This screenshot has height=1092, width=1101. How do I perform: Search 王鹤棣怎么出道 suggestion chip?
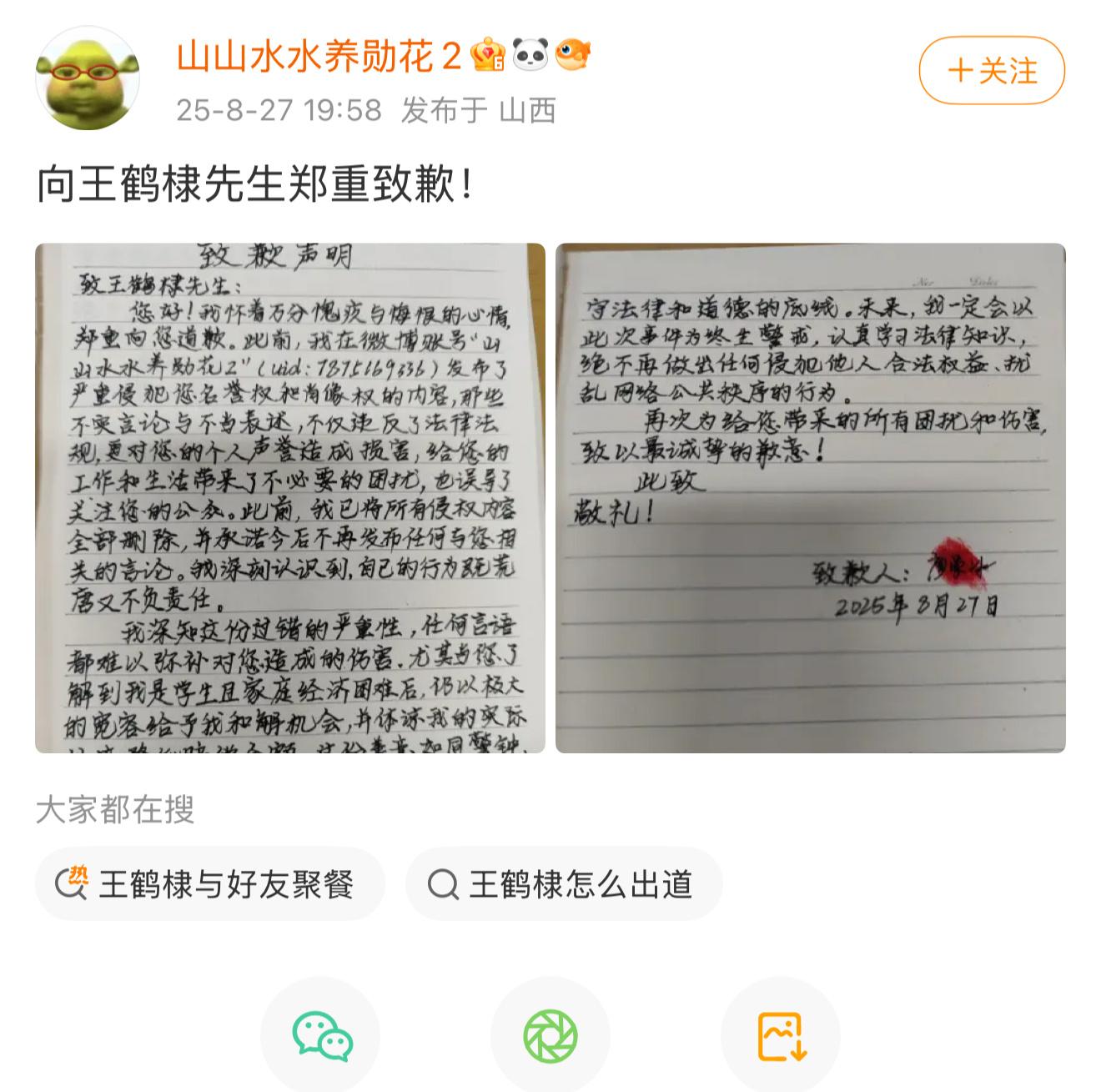(564, 884)
